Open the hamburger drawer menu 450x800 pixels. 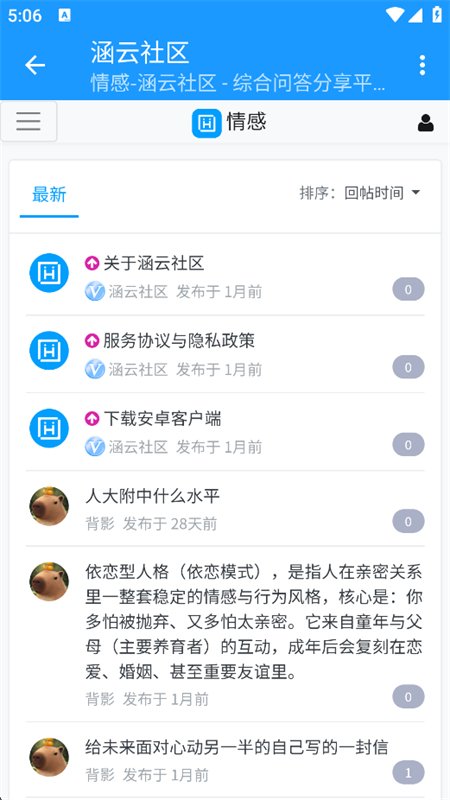tap(29, 121)
